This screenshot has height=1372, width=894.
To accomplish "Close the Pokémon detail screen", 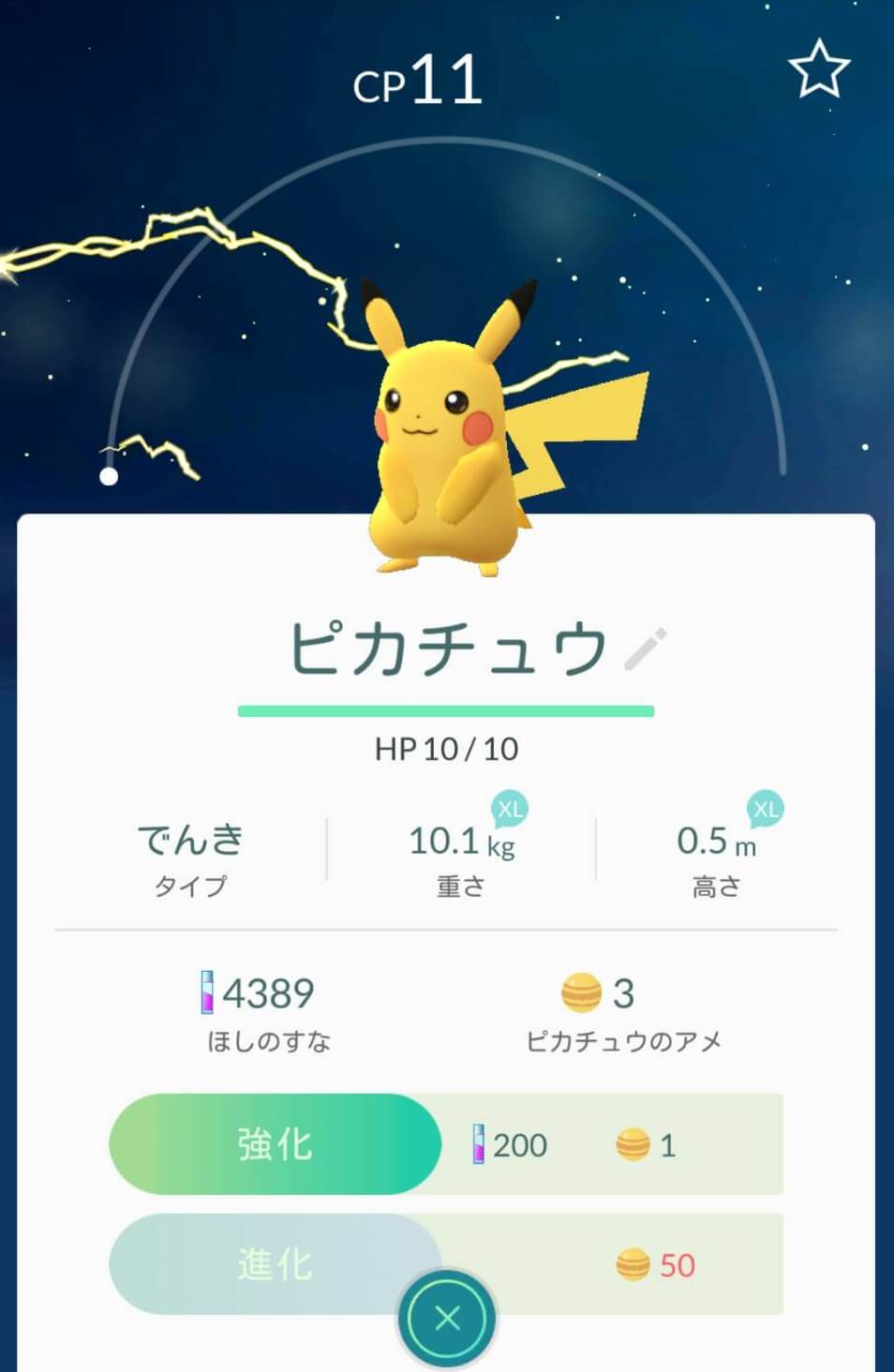I will pyautogui.click(x=447, y=1320).
